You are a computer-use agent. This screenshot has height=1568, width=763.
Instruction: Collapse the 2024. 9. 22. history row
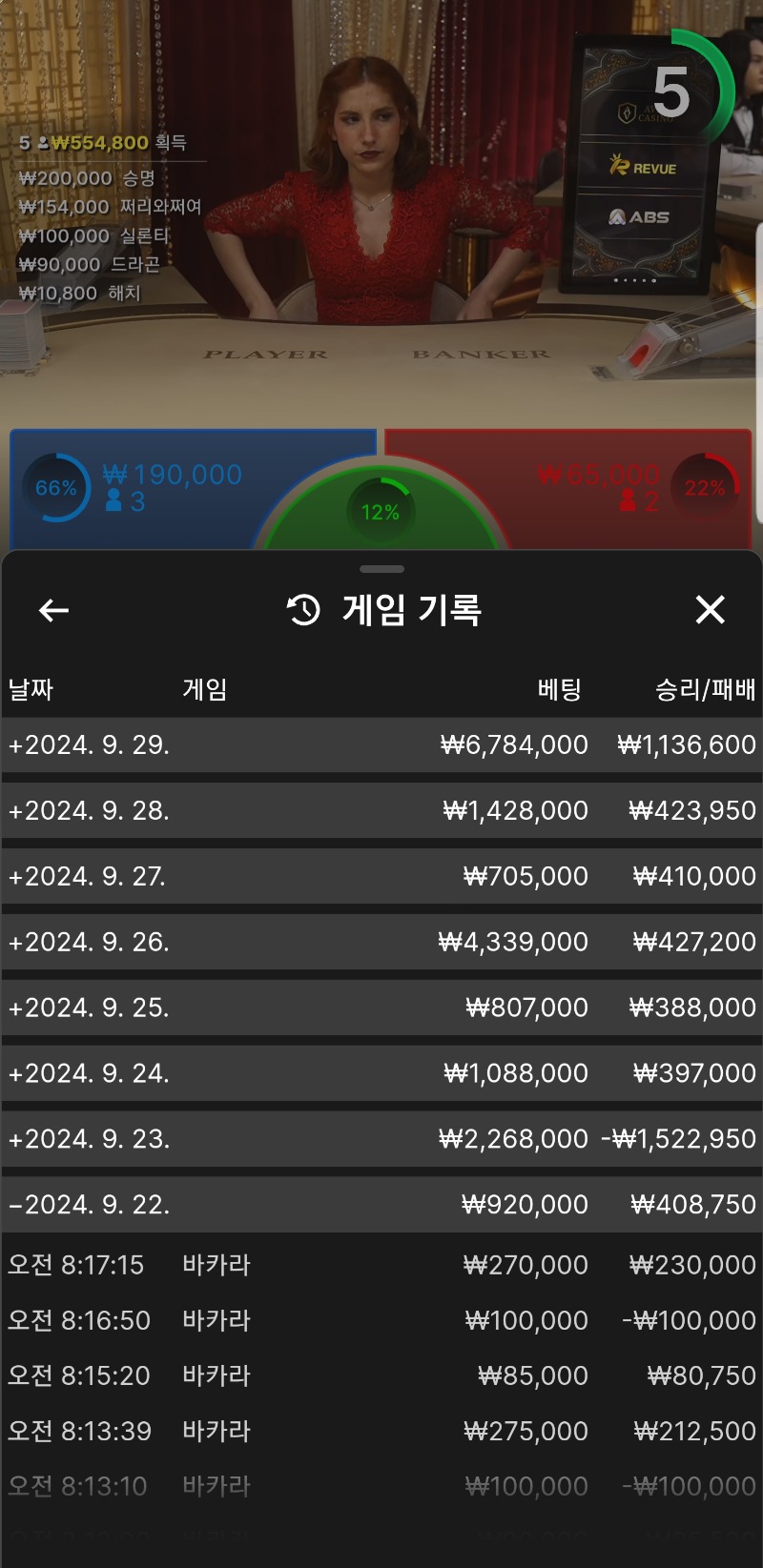[381, 1205]
